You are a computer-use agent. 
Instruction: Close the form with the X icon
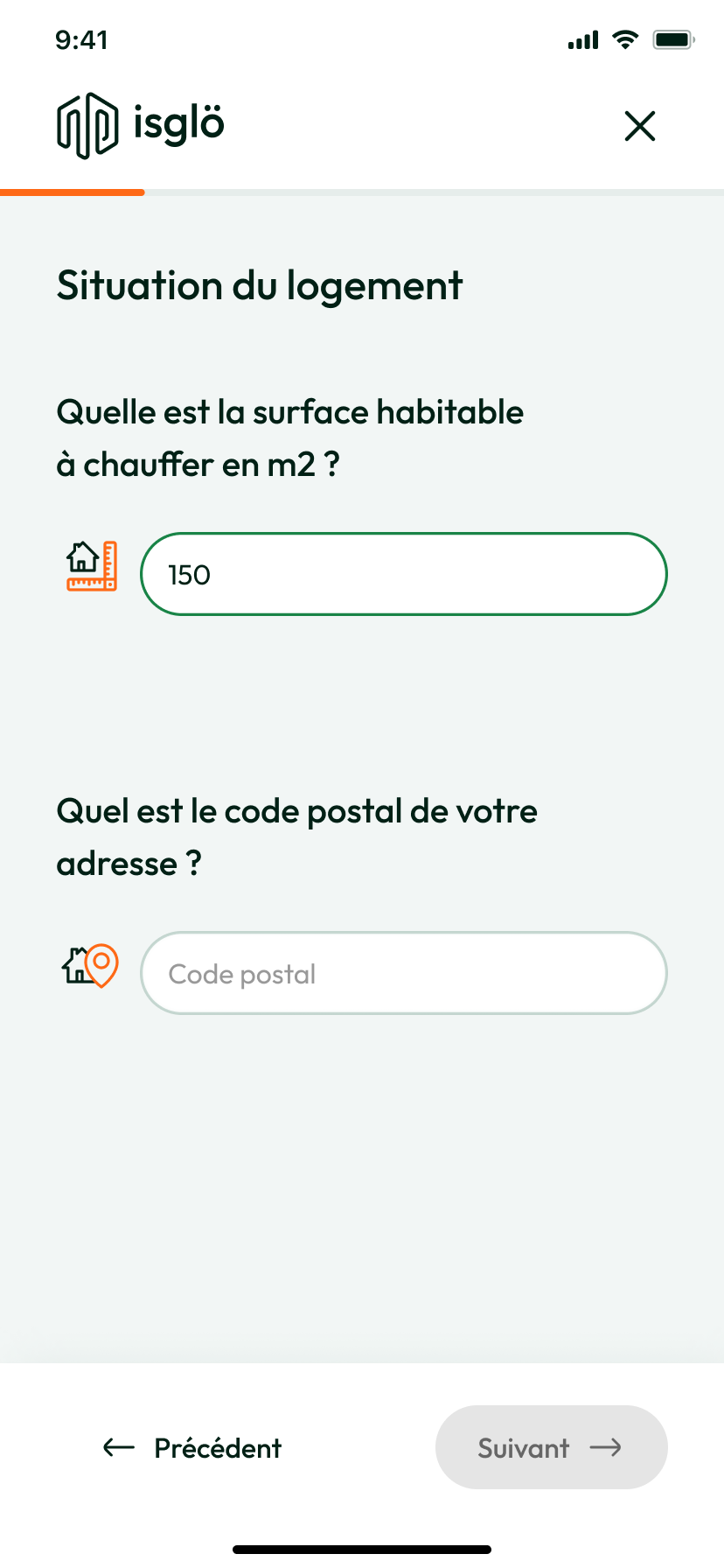(x=640, y=126)
